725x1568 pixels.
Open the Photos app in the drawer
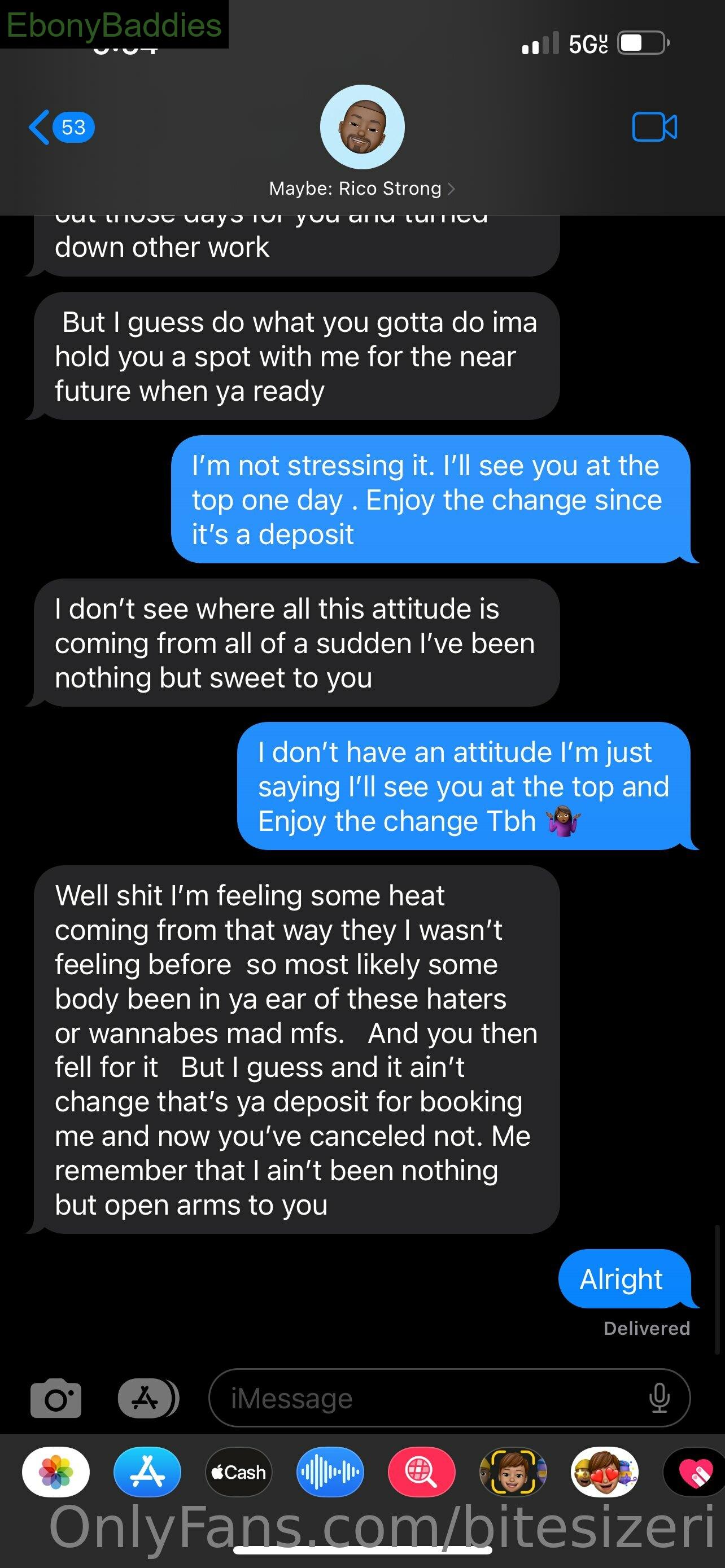(x=56, y=1472)
